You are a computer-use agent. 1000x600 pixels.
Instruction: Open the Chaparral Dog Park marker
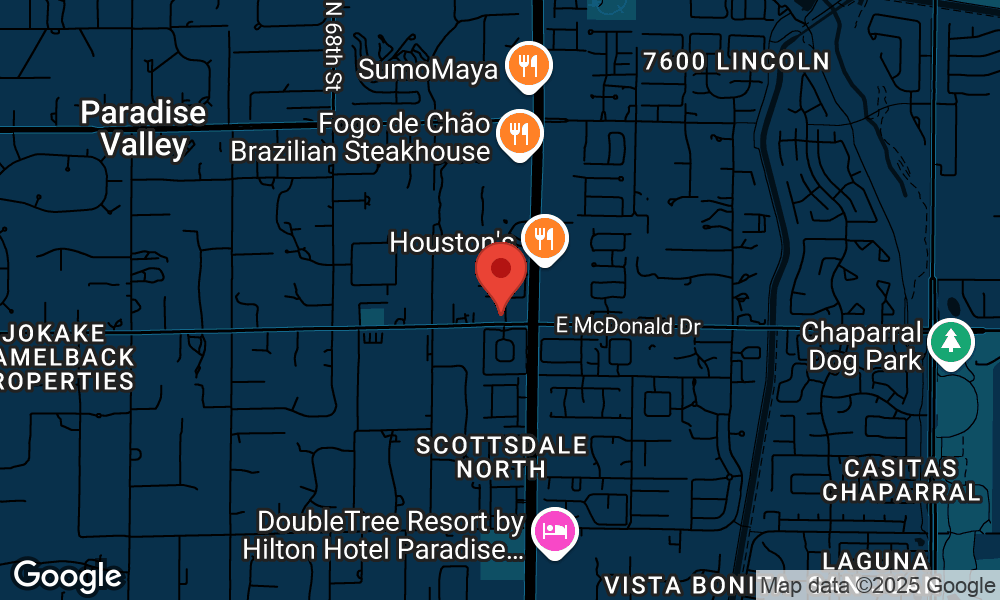click(950, 341)
